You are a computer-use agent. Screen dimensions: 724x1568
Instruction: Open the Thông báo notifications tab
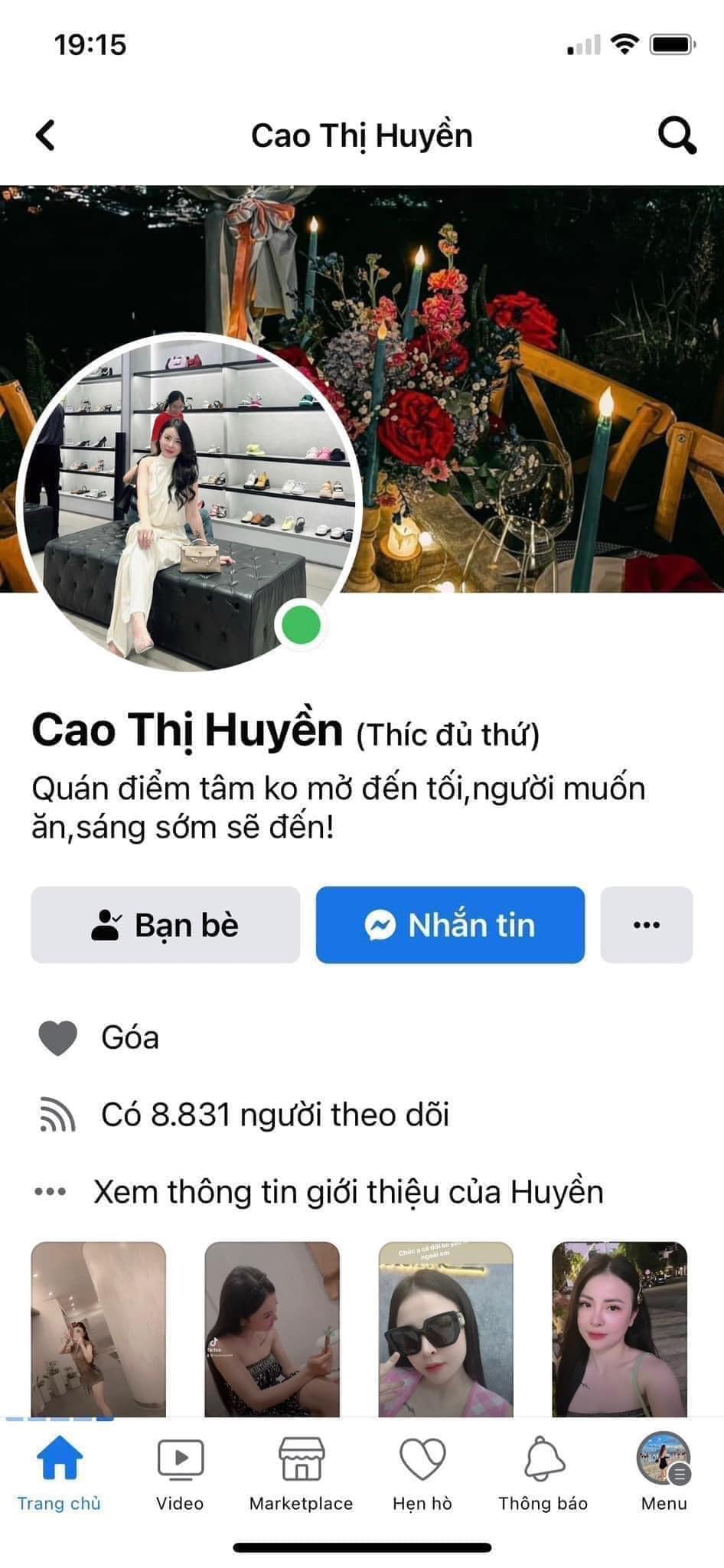tap(543, 1474)
